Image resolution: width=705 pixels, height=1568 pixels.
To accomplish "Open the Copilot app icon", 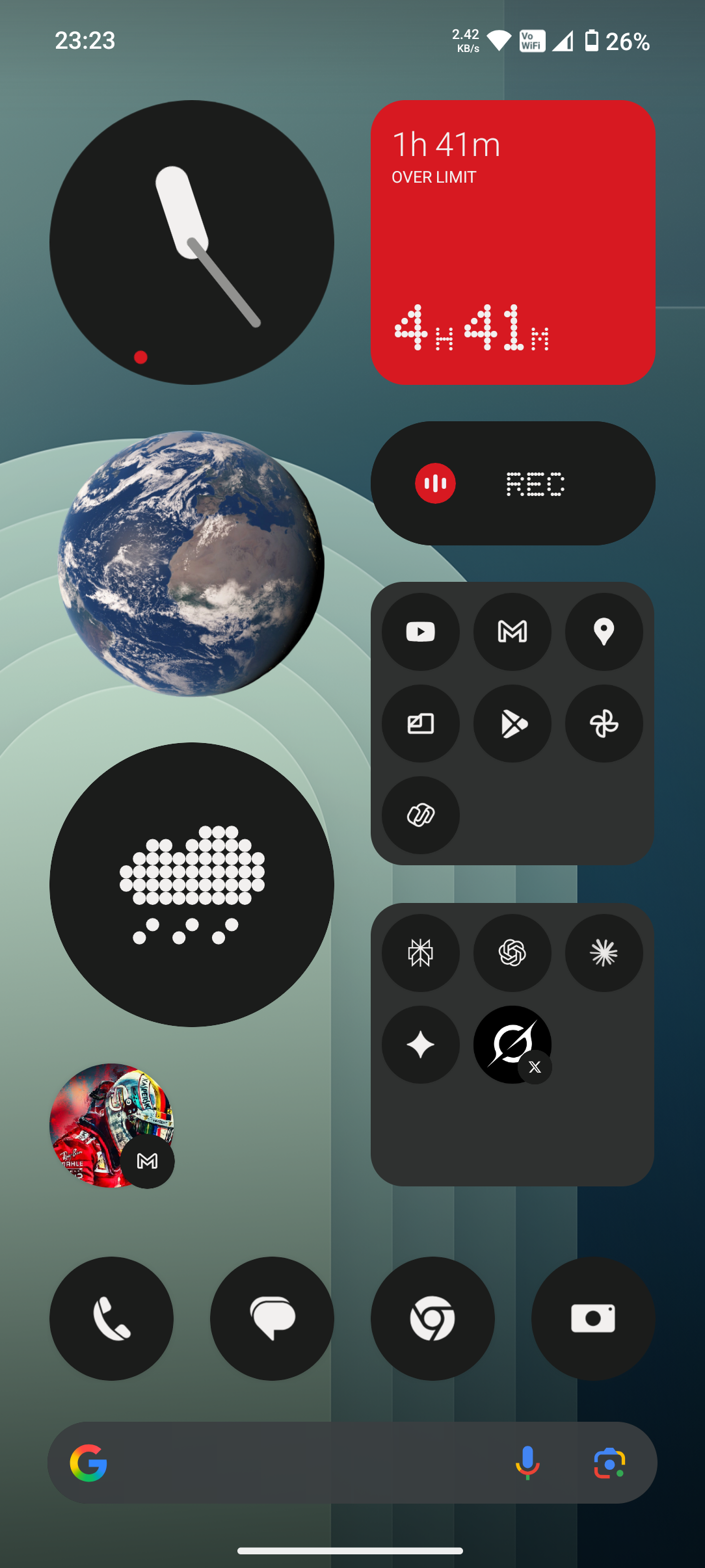I will pyautogui.click(x=420, y=815).
